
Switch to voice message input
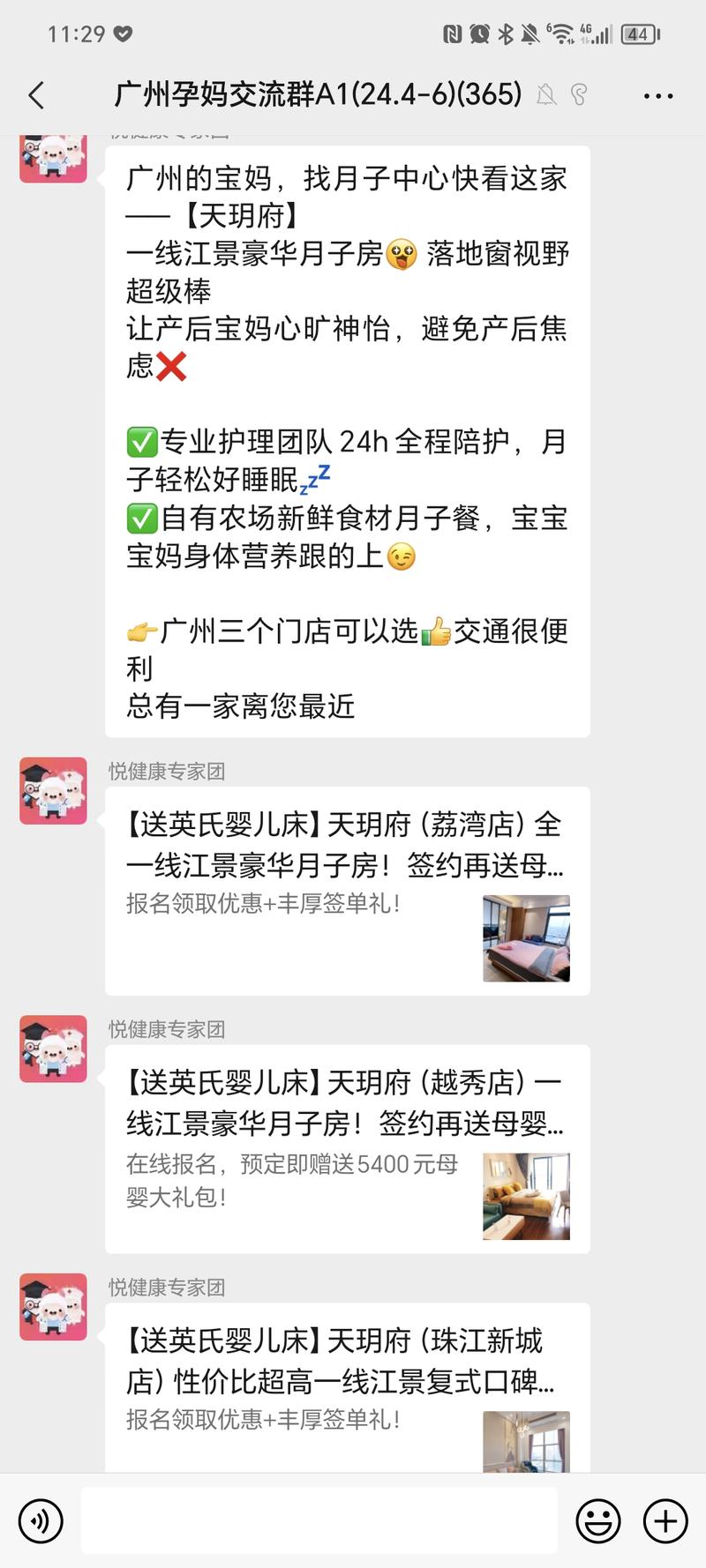pos(40,1520)
